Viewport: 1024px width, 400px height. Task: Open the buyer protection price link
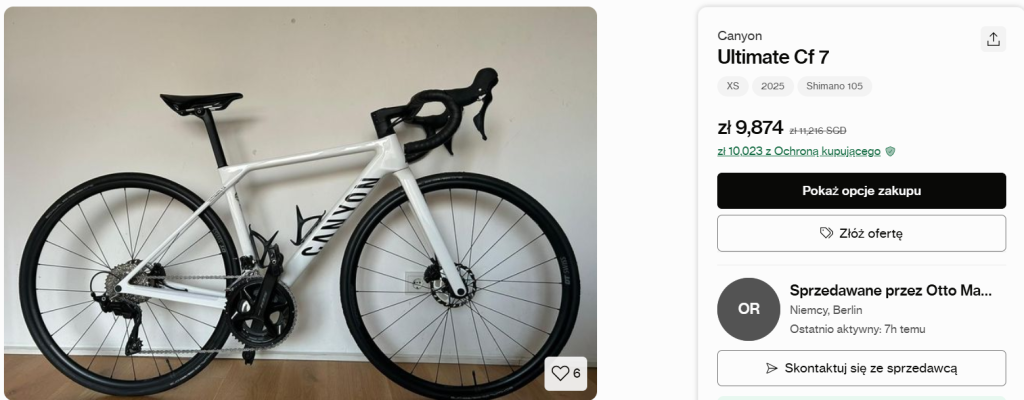coord(799,151)
